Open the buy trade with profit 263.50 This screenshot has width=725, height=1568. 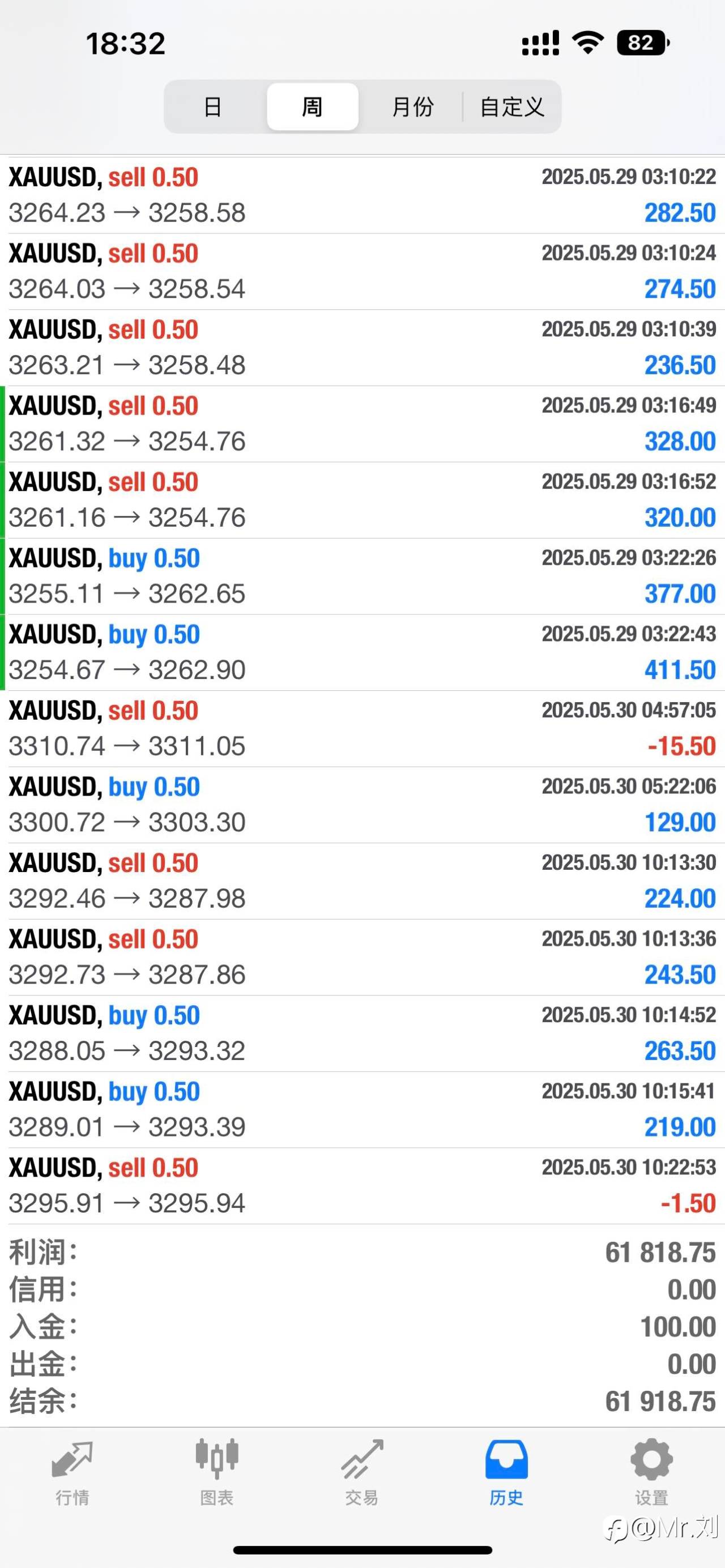click(362, 1033)
